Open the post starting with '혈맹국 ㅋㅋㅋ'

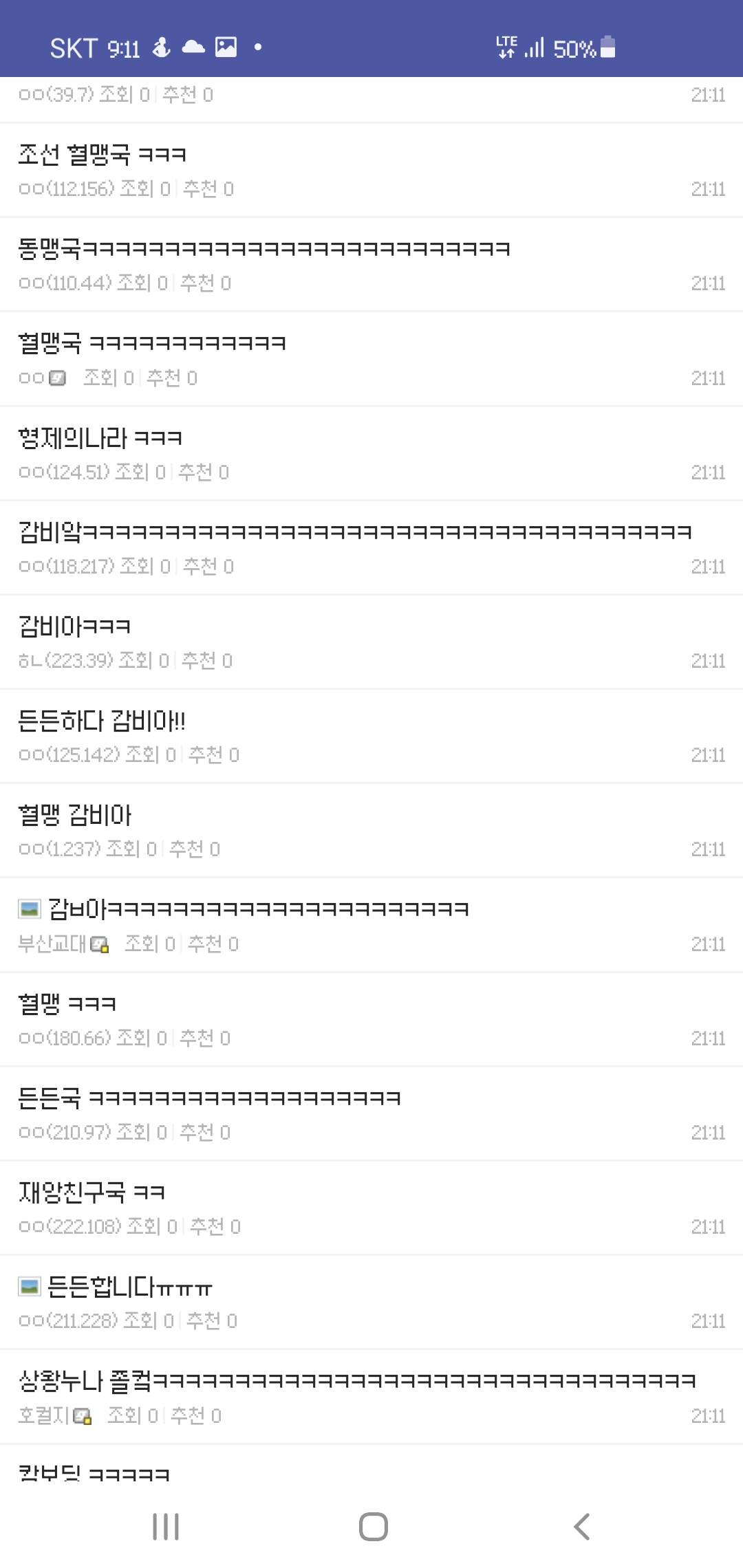pos(151,343)
